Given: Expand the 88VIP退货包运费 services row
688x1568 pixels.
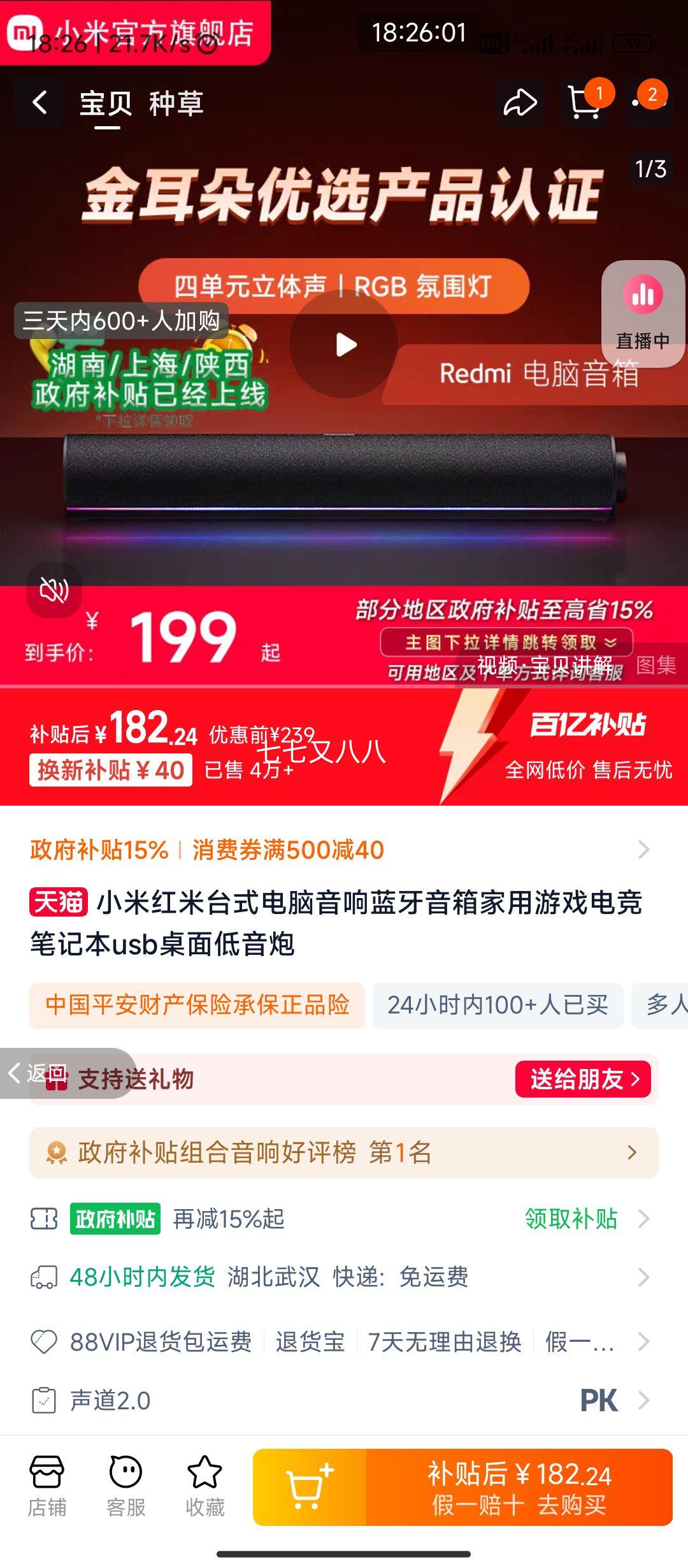Looking at the screenshot, I should pos(344,1343).
